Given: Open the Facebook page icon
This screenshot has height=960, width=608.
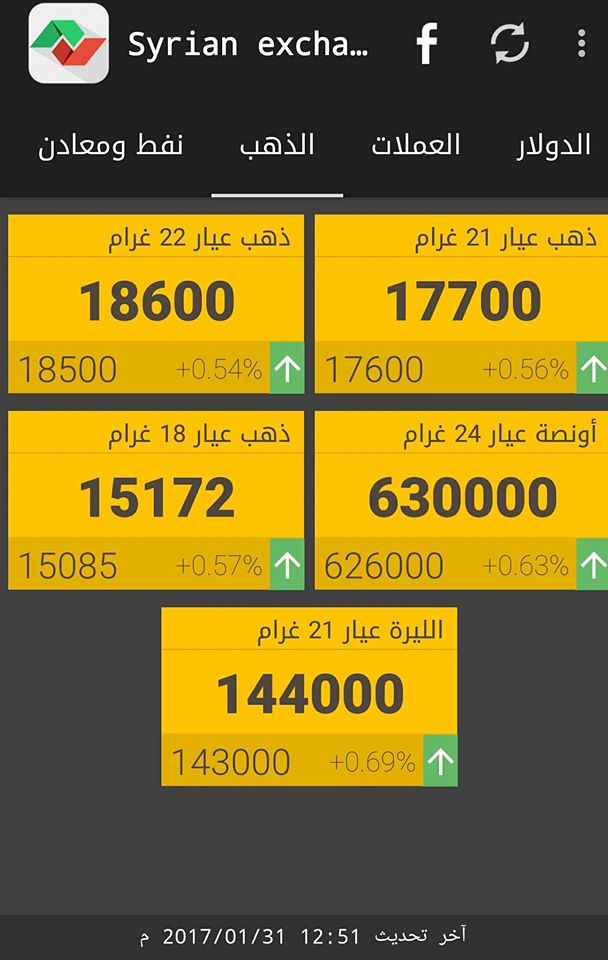Looking at the screenshot, I should pos(427,44).
